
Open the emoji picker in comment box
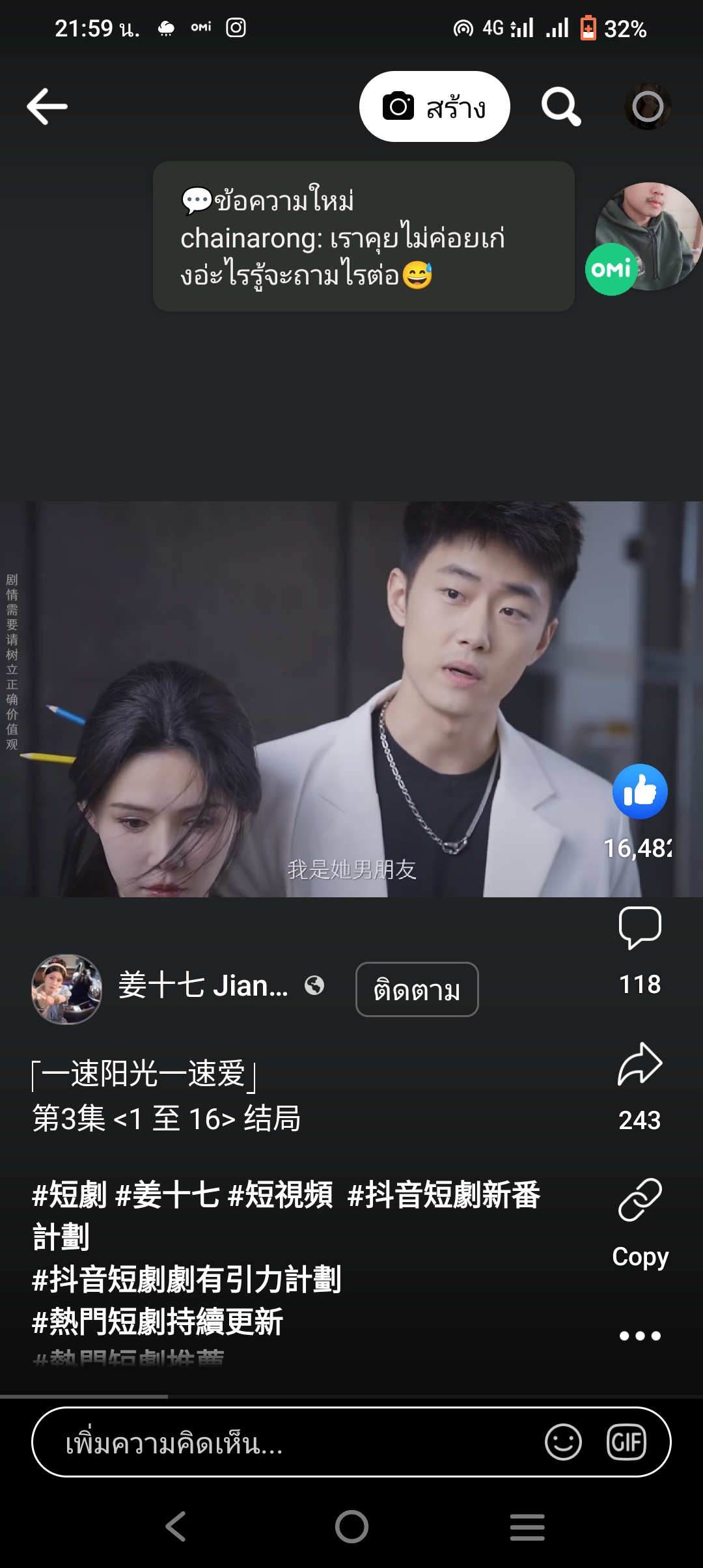pos(563,1442)
